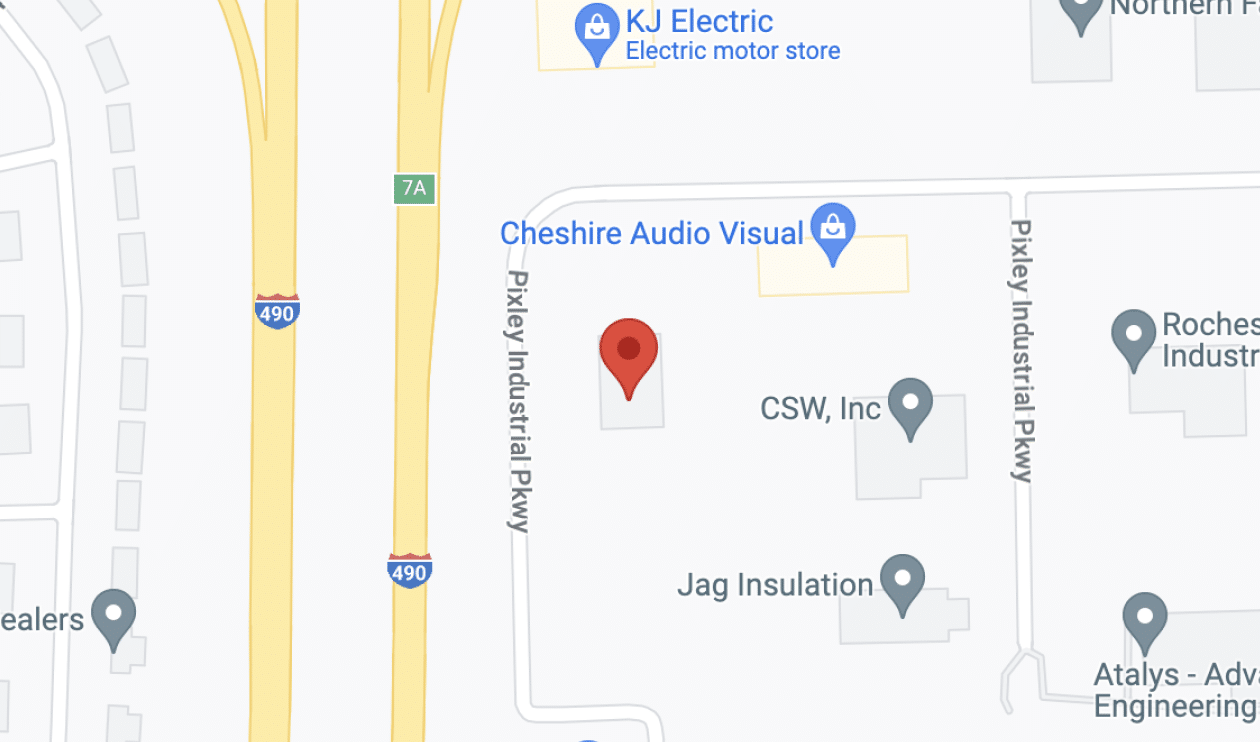
Task: Open the CSW, Inc place marker
Action: 910,404
